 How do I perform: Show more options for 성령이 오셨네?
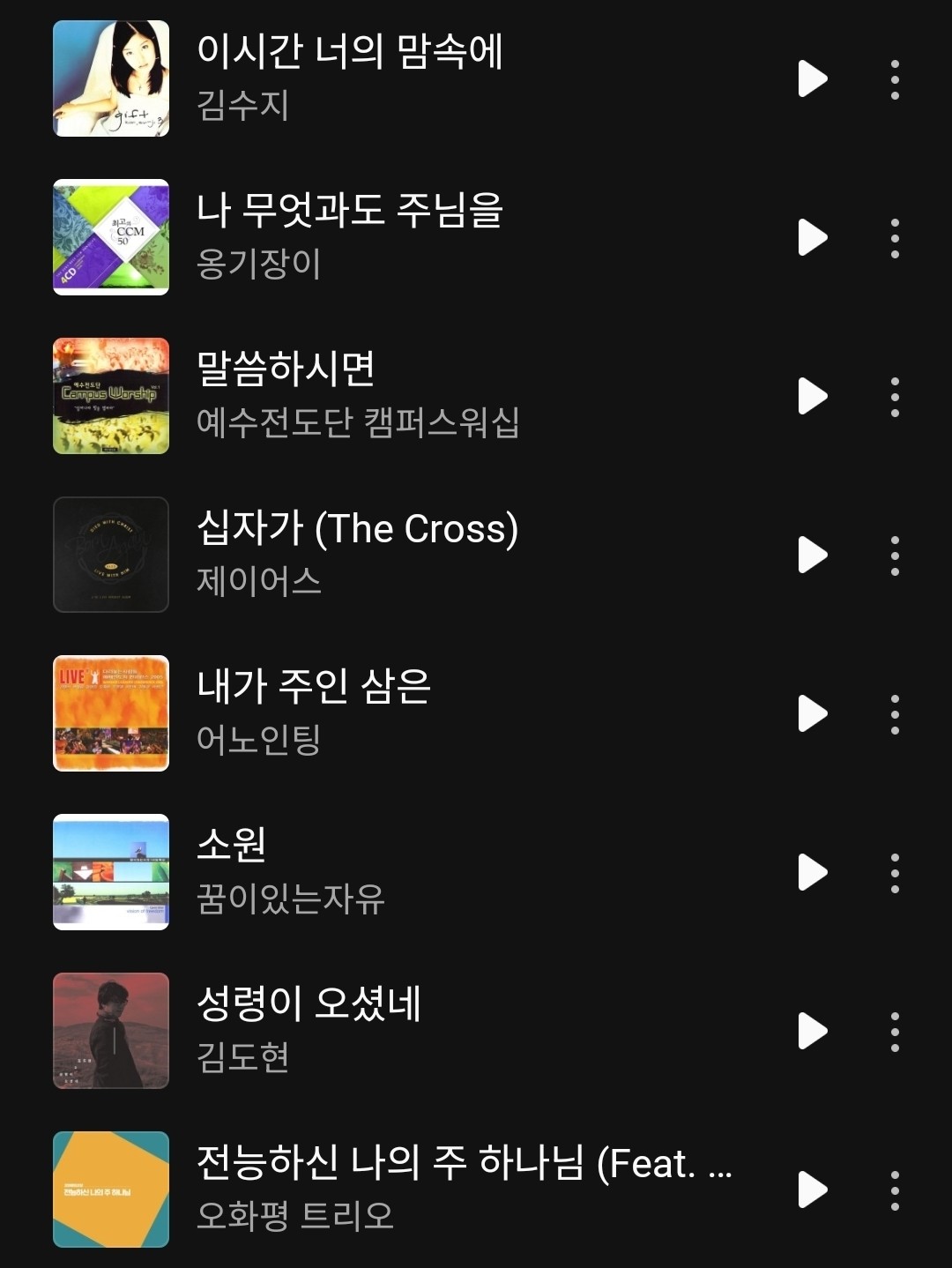[895, 1032]
